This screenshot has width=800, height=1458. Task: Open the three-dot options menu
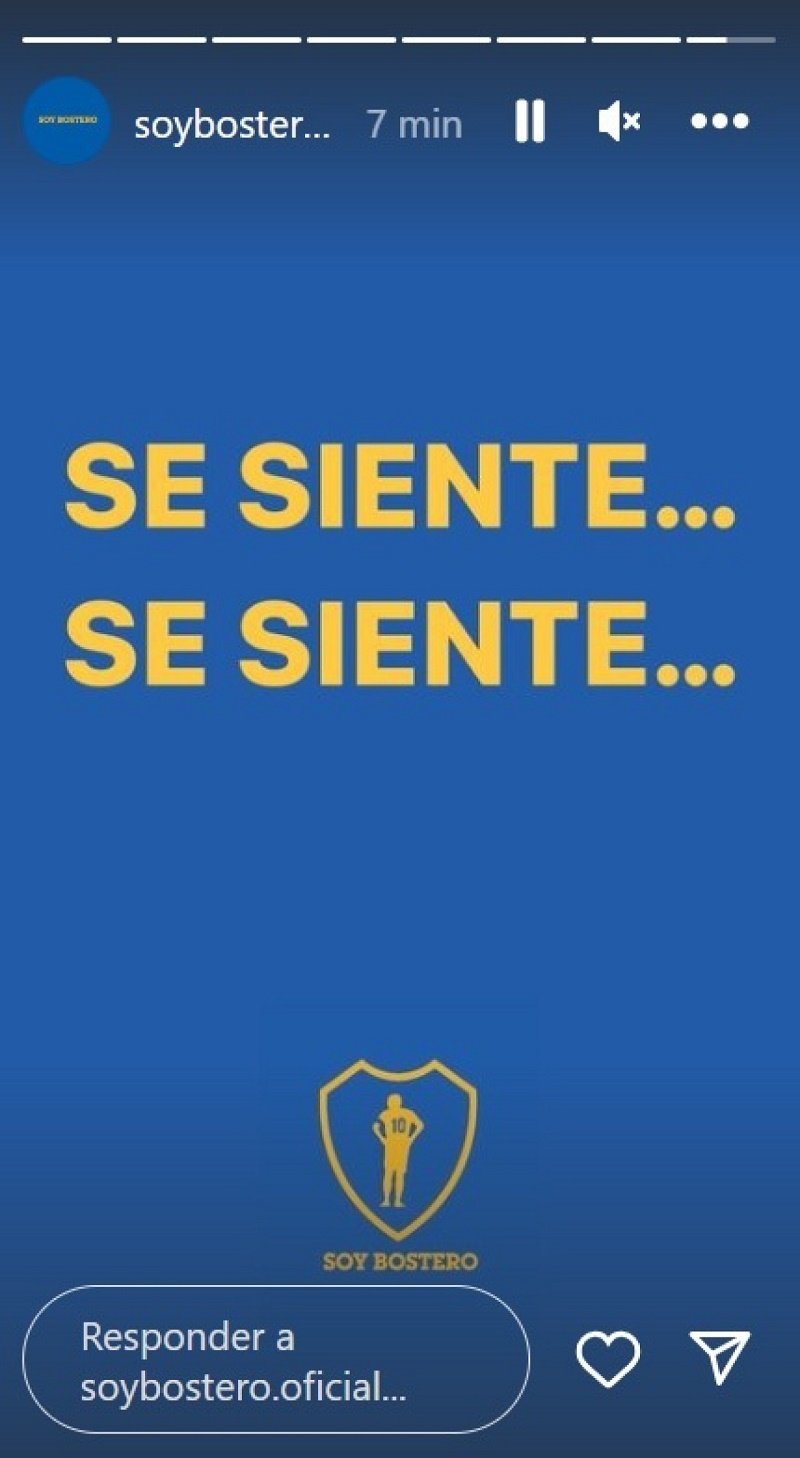click(x=720, y=122)
